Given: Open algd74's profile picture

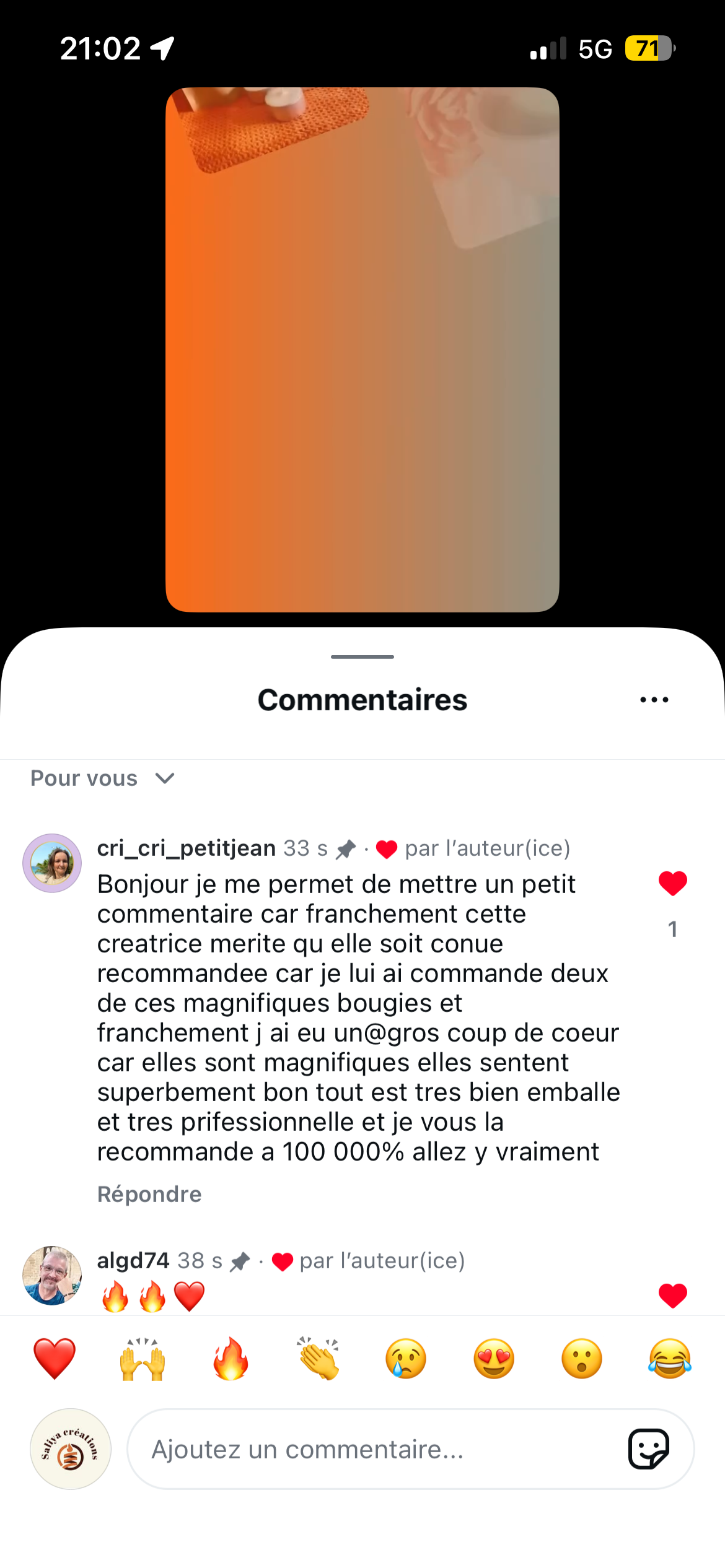Looking at the screenshot, I should tap(52, 1275).
